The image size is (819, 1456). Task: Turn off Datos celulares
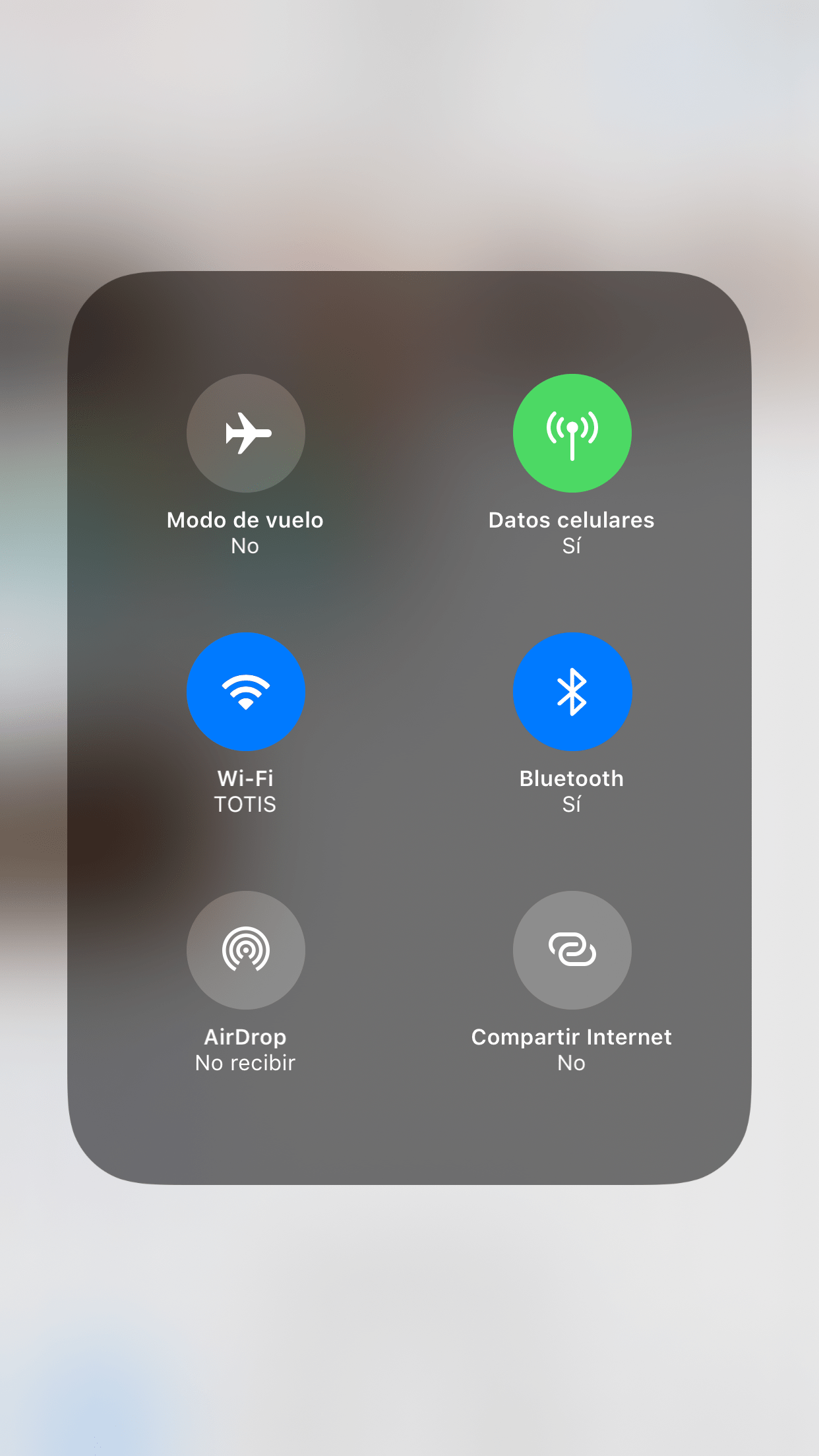click(572, 433)
